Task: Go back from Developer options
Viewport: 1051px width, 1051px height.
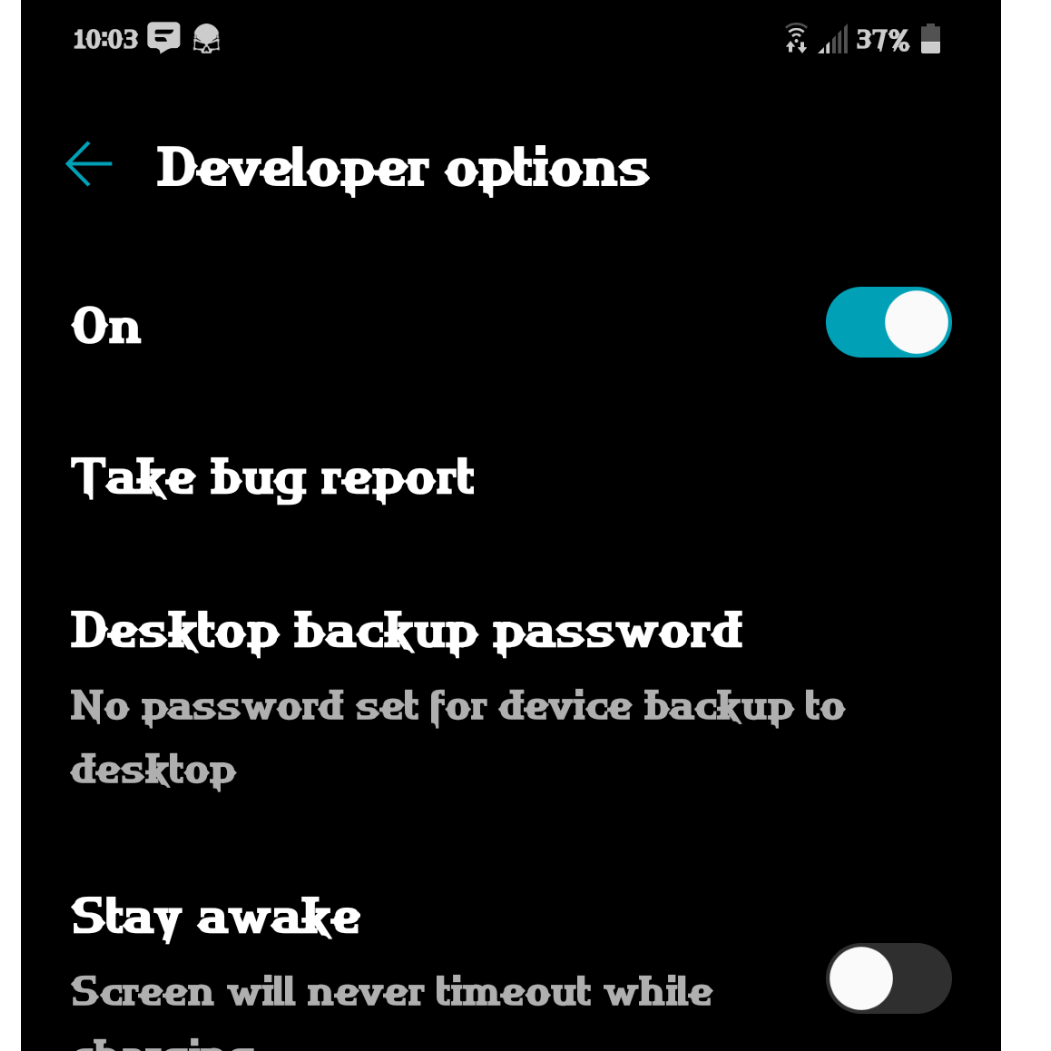Action: (88, 165)
